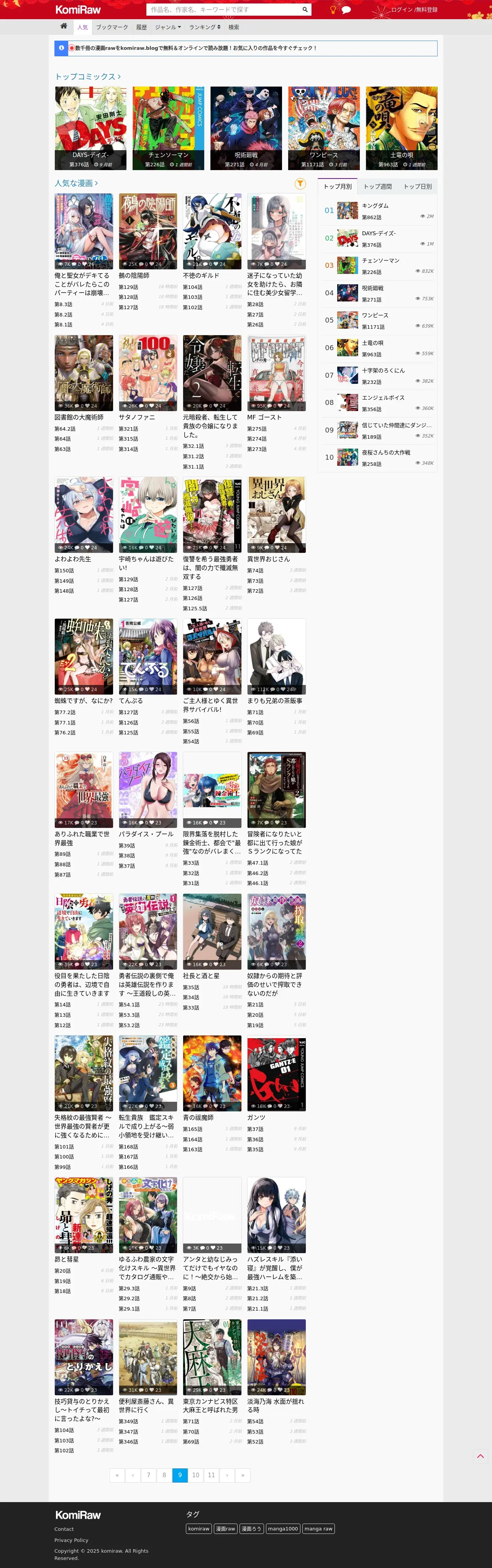
Task: Go to the home icon in the nav bar
Action: pos(63,26)
